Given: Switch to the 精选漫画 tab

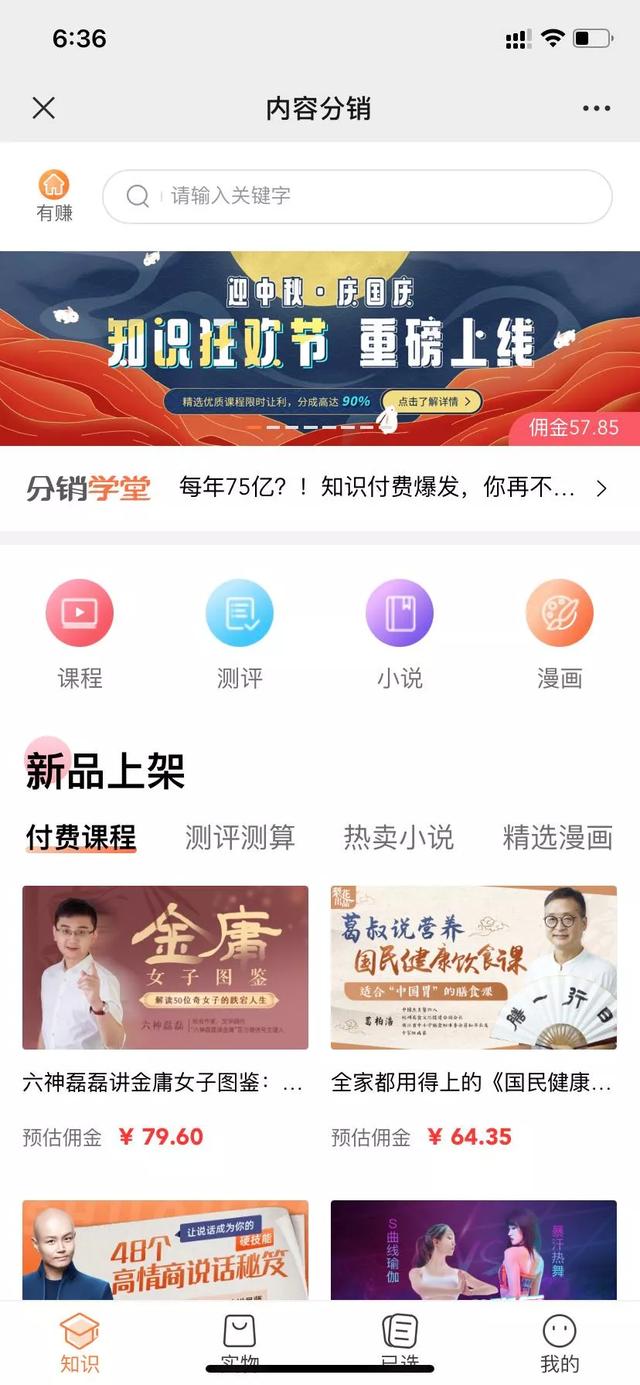Looking at the screenshot, I should [557, 837].
